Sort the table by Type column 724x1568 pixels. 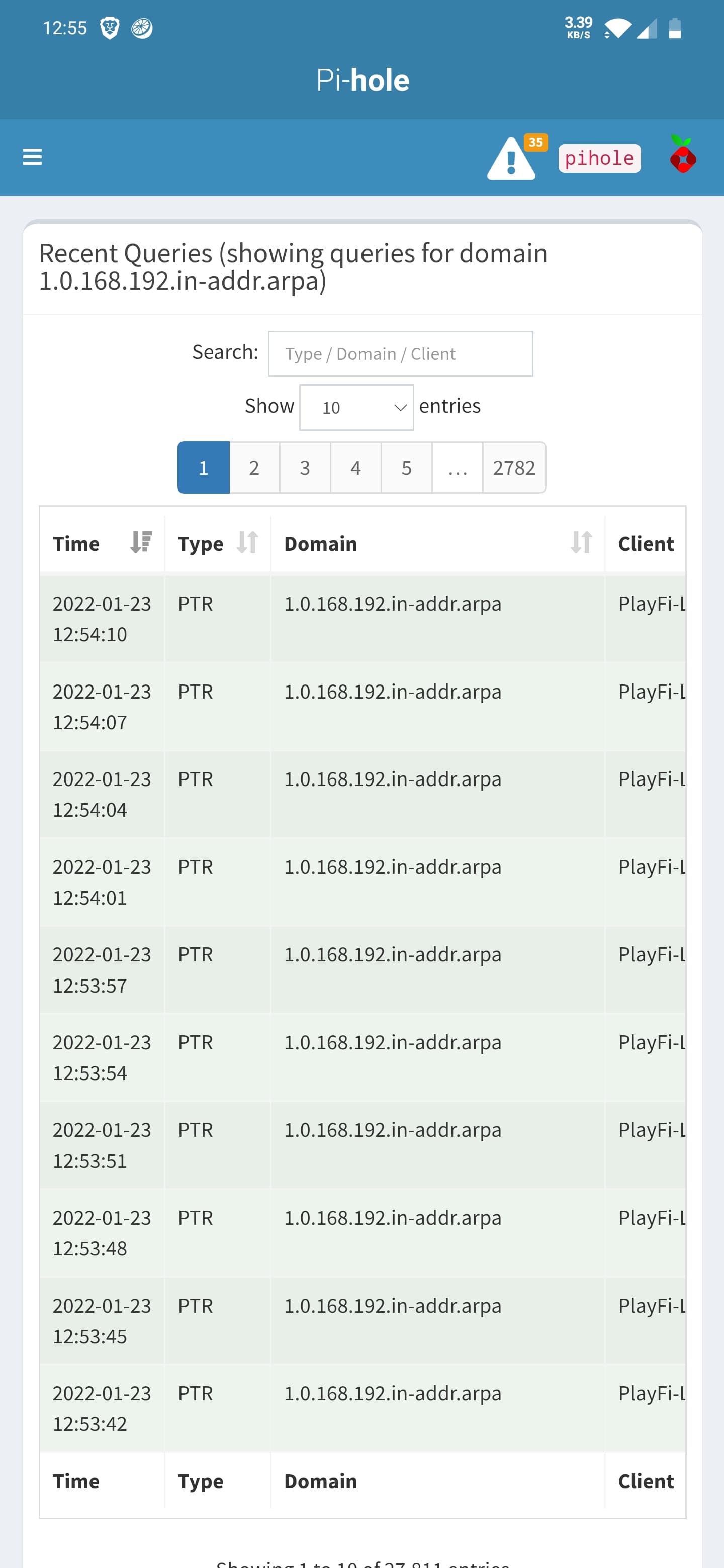[217, 543]
